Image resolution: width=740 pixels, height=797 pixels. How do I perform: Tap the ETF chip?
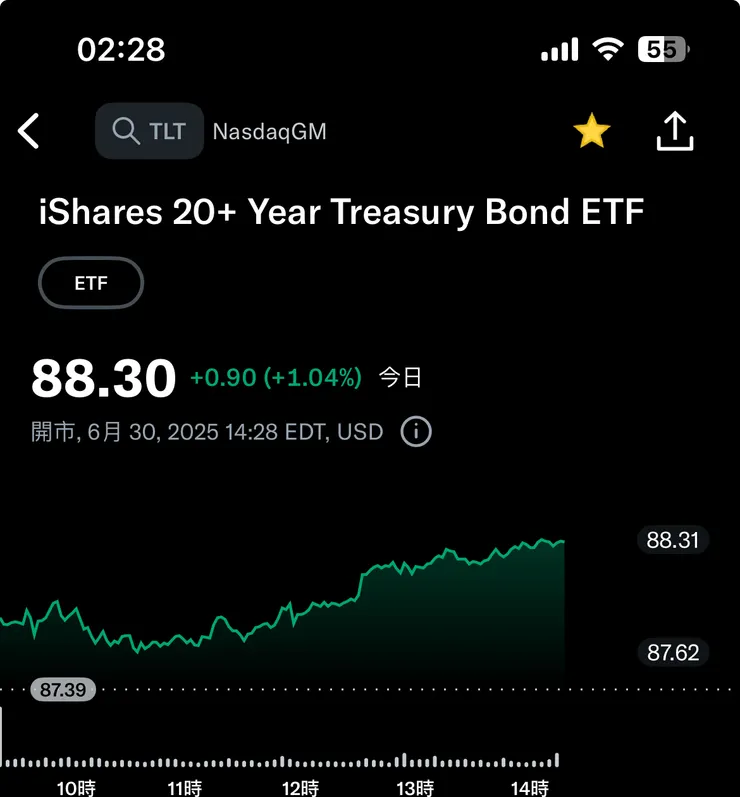(91, 283)
